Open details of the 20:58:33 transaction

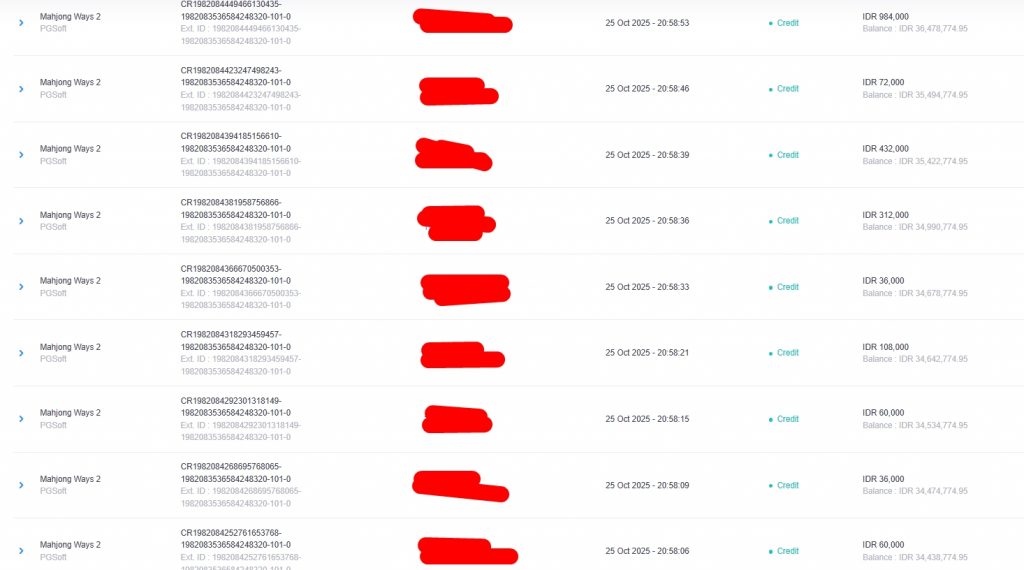click(21, 287)
